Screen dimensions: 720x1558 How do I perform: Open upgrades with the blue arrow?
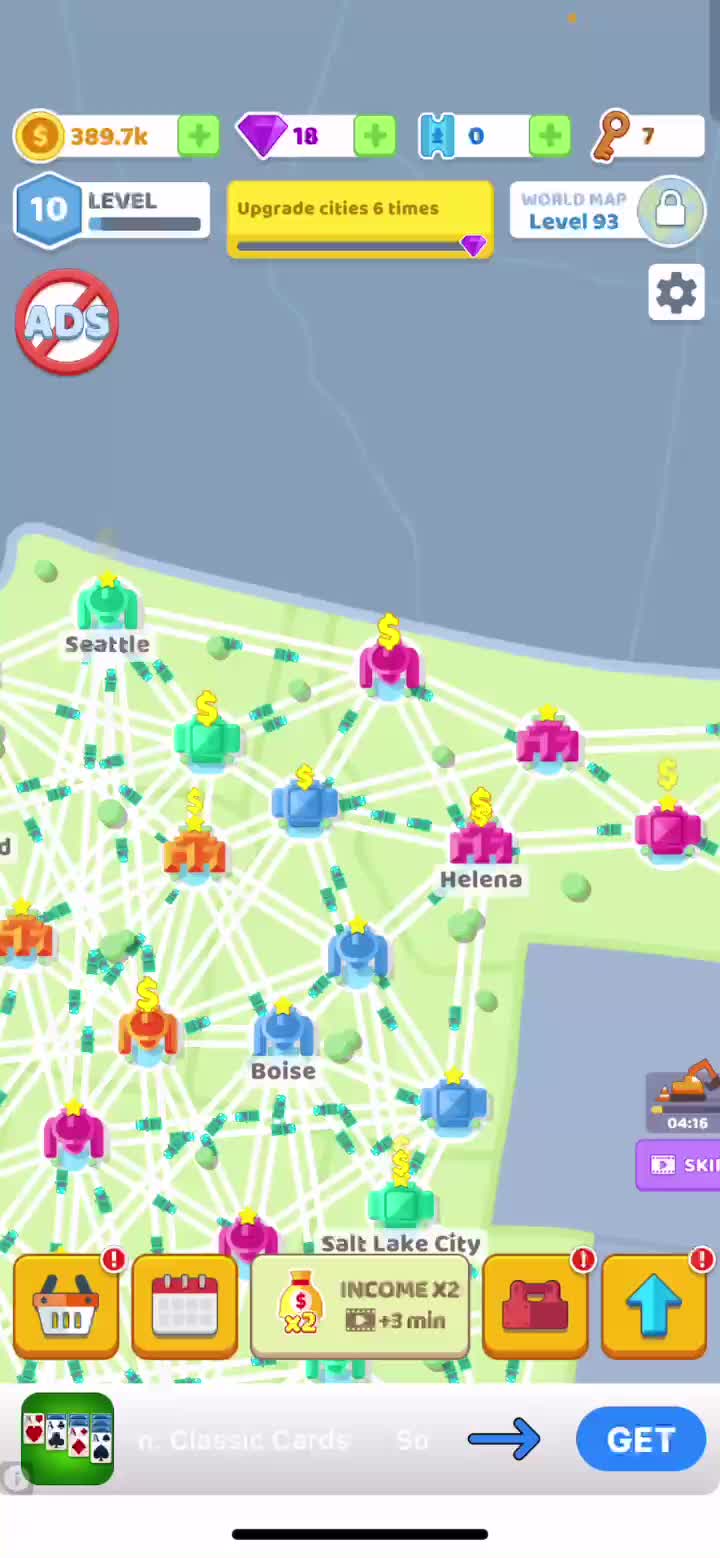pos(654,1306)
